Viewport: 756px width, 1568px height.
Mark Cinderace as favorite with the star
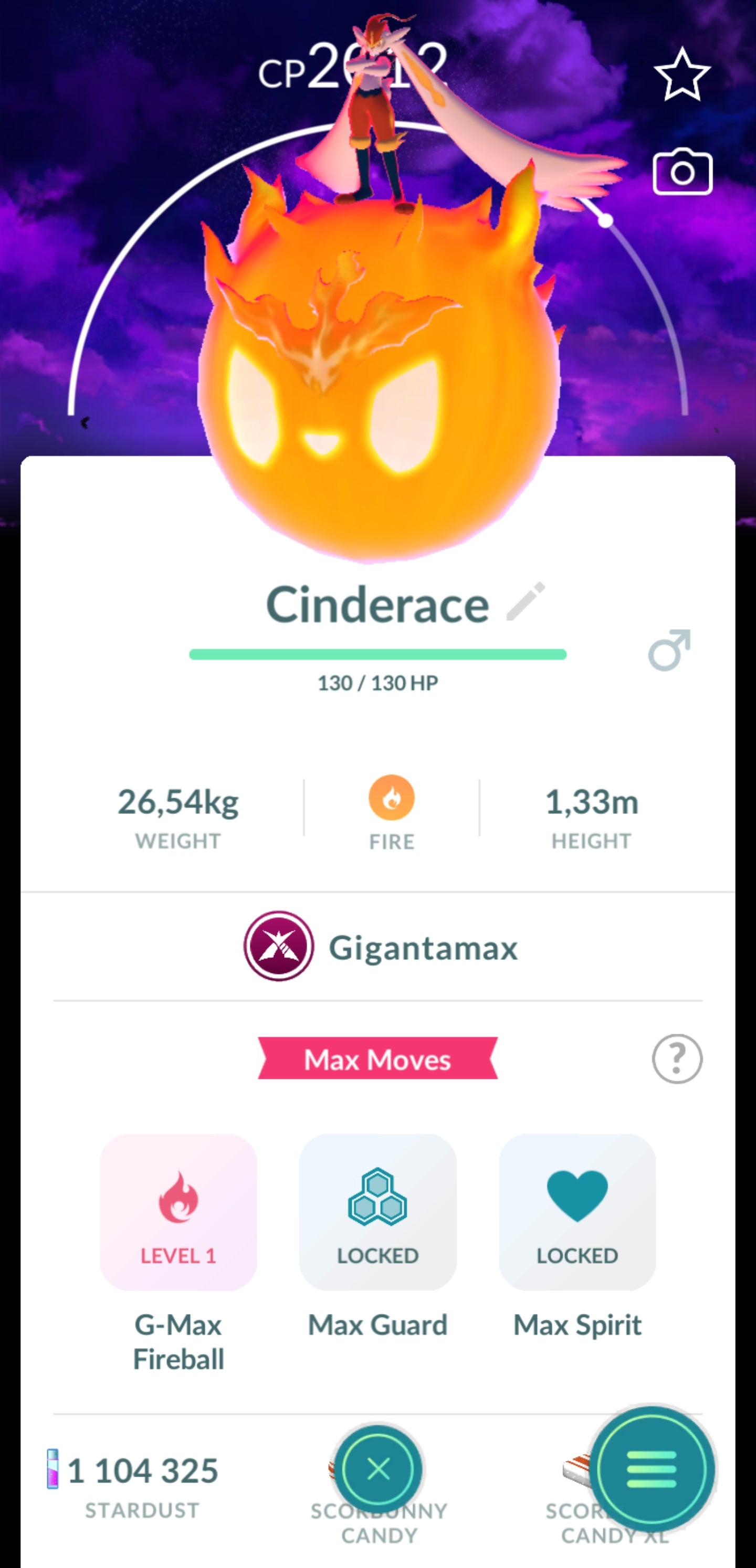click(681, 75)
